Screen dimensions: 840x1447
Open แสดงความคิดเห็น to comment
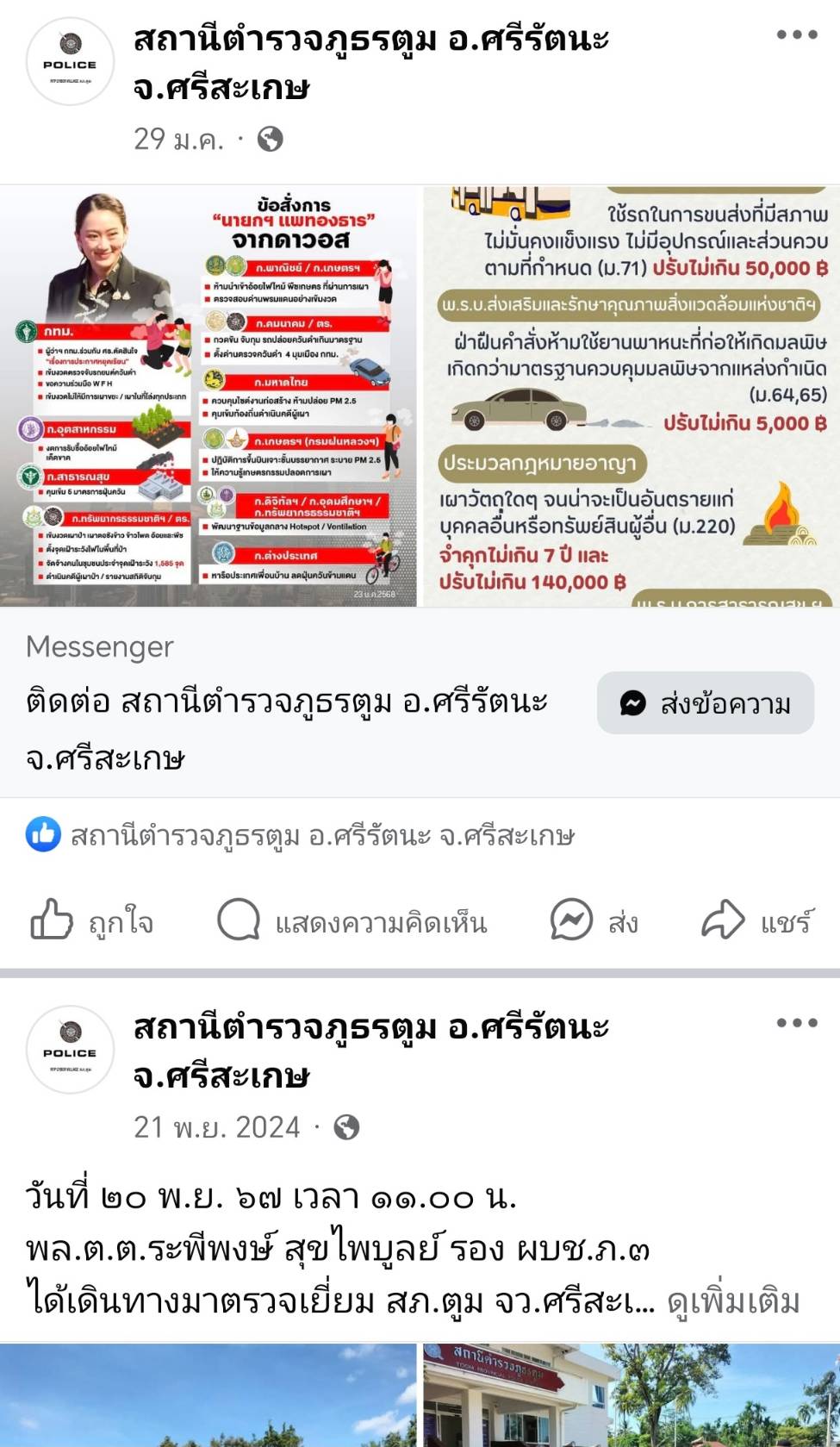(352, 920)
